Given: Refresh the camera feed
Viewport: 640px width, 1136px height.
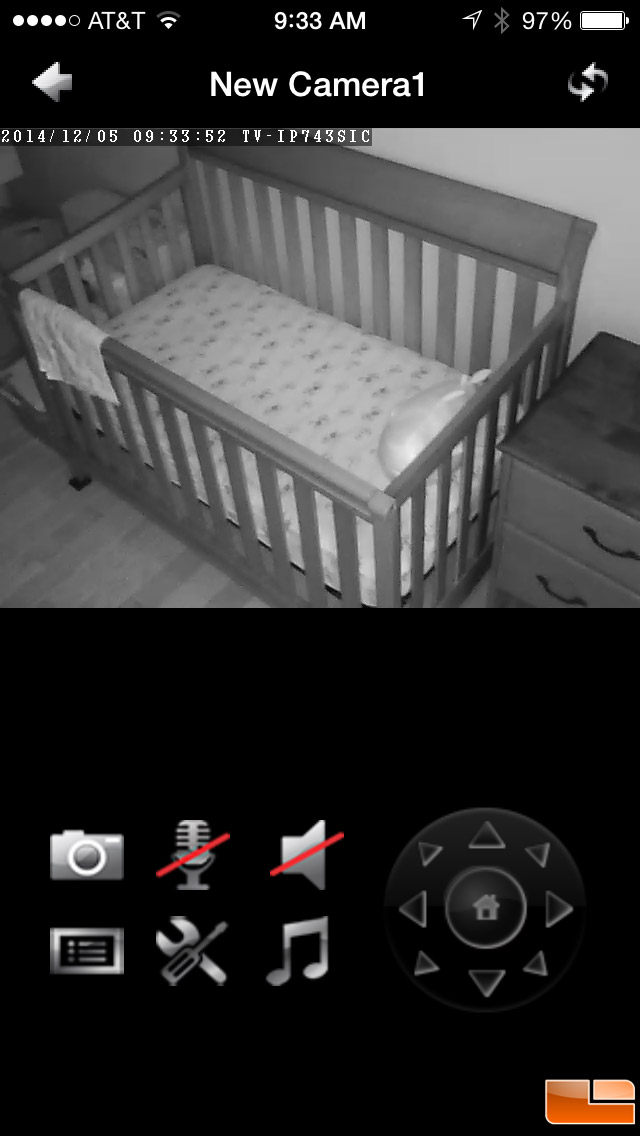Looking at the screenshot, I should 587,83.
